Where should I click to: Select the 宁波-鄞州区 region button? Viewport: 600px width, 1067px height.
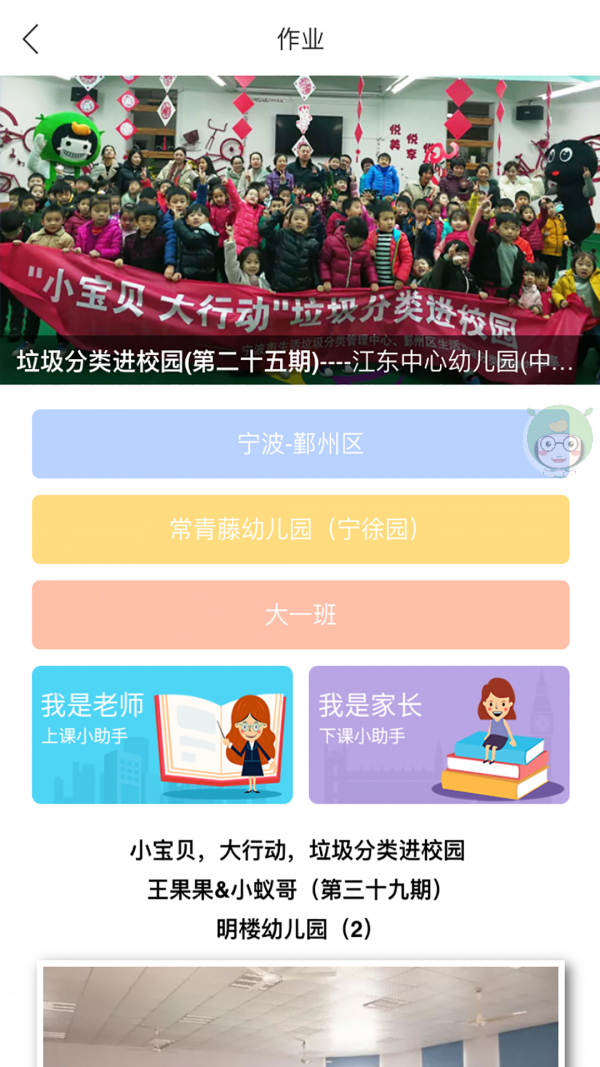pyautogui.click(x=301, y=444)
